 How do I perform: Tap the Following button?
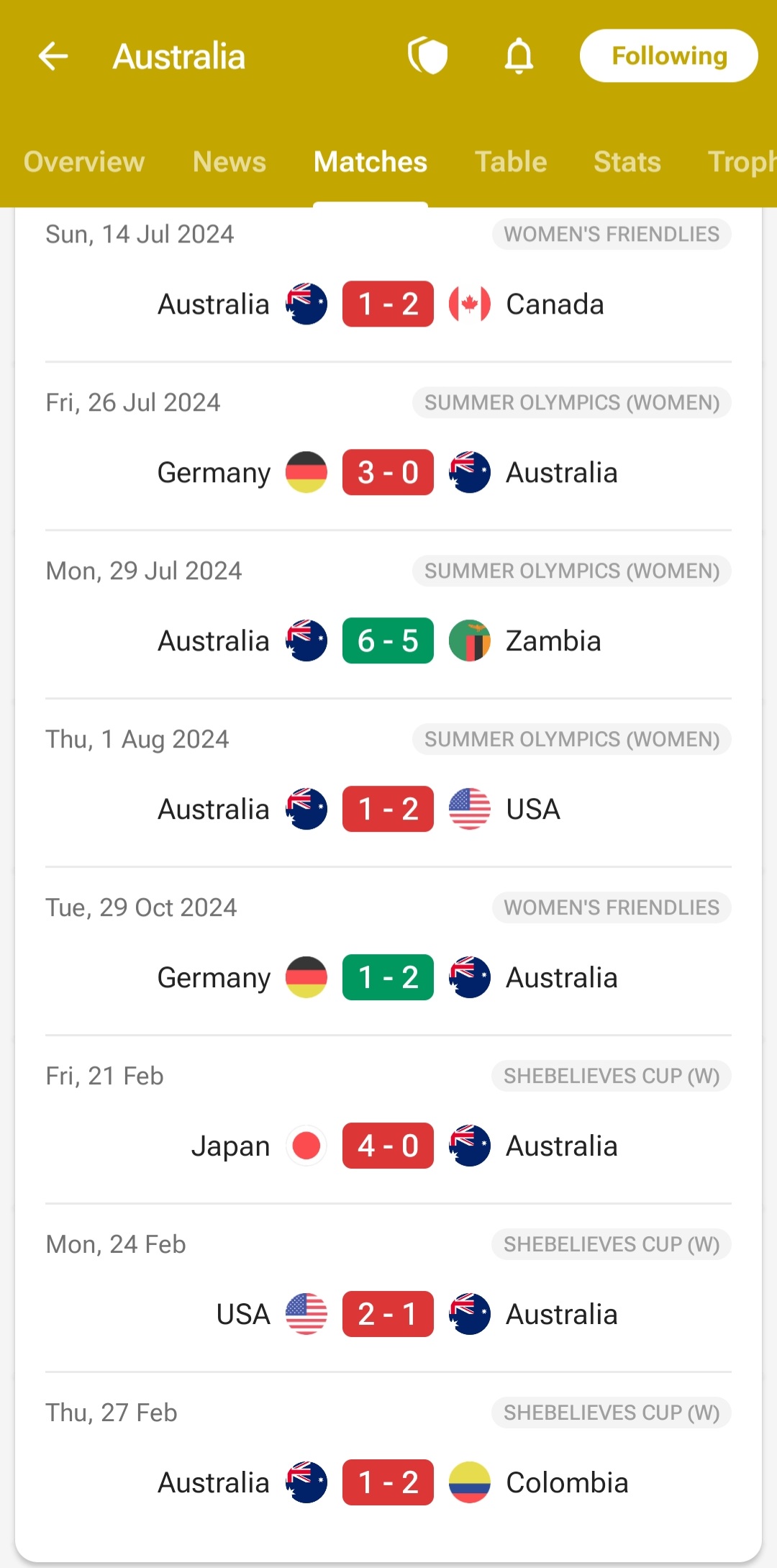[668, 55]
